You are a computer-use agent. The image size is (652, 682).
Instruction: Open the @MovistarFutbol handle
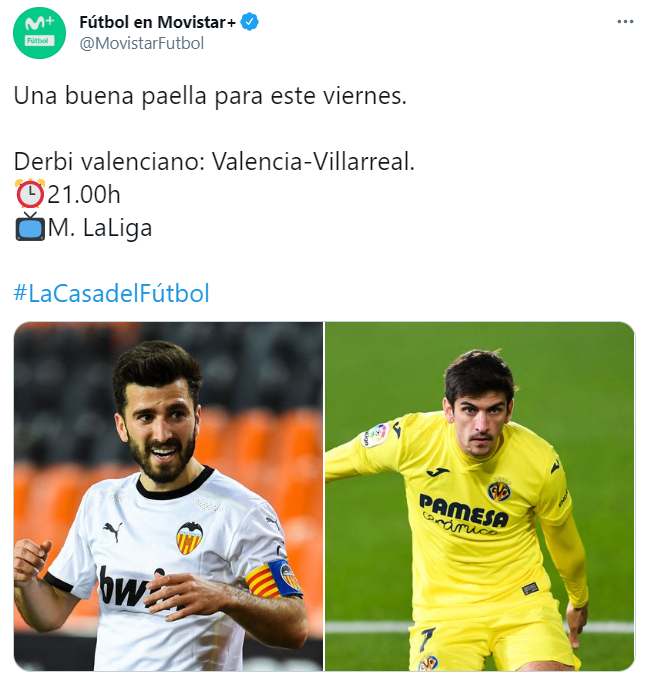141,43
